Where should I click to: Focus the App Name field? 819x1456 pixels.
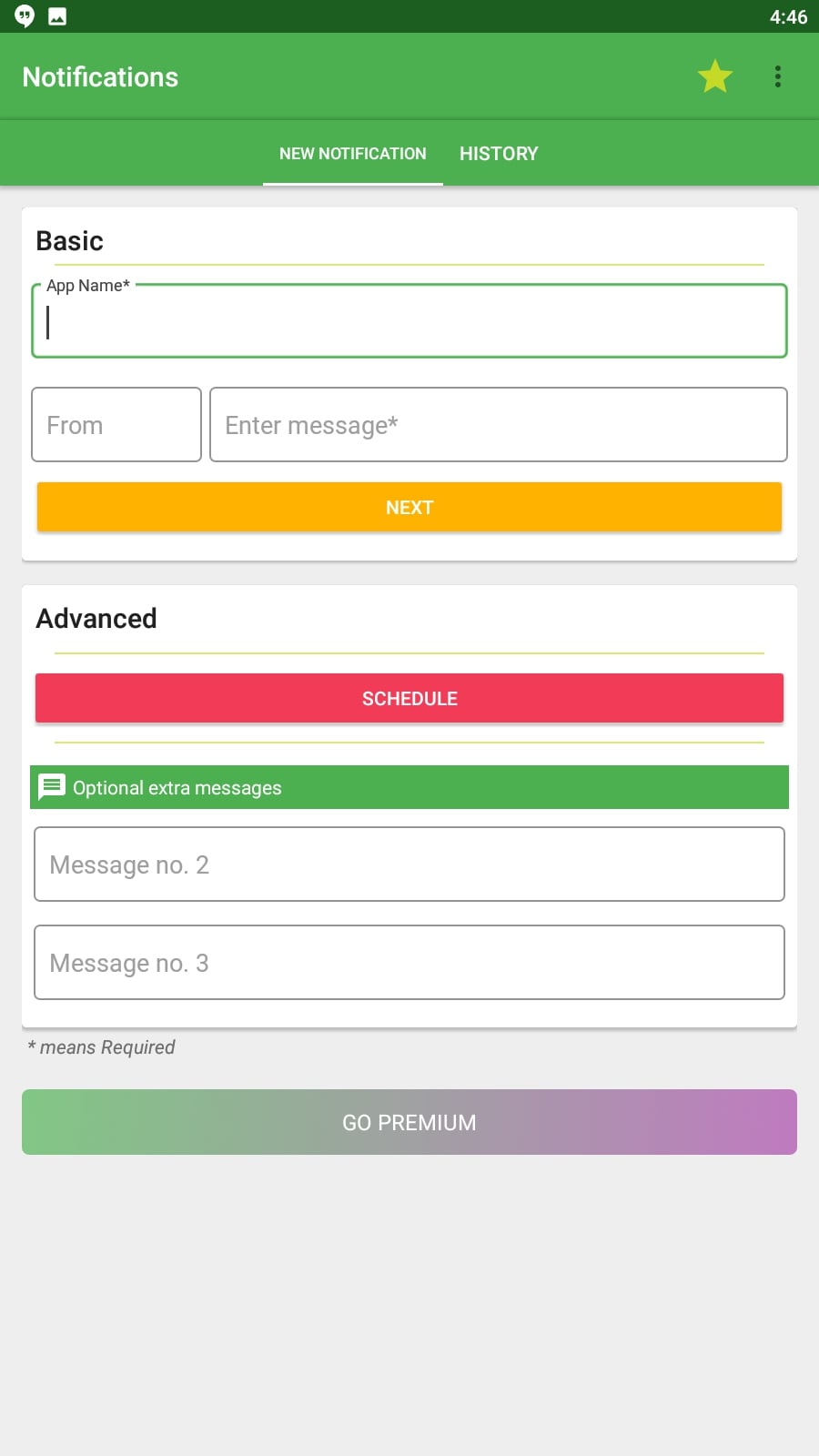pyautogui.click(x=409, y=321)
